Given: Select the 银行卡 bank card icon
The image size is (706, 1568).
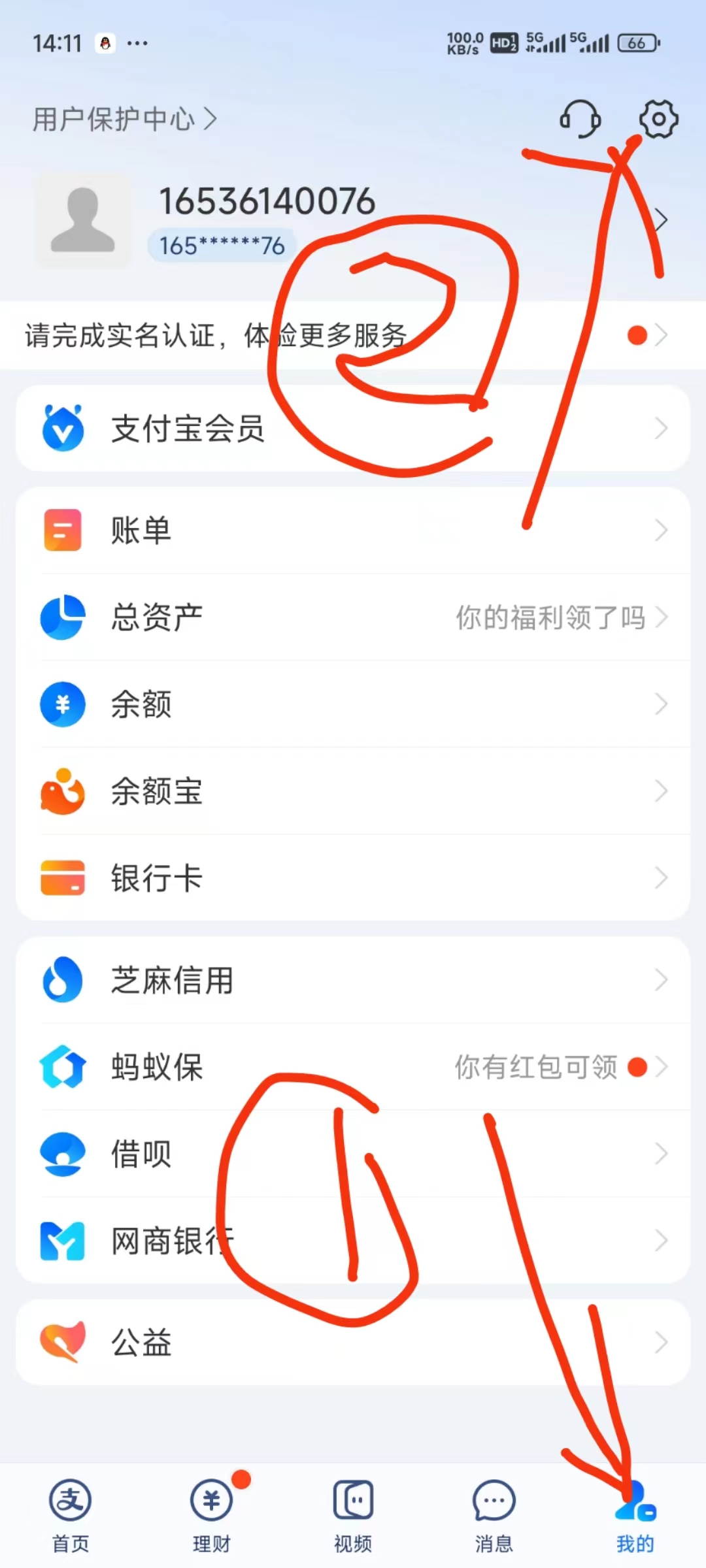Looking at the screenshot, I should [62, 879].
